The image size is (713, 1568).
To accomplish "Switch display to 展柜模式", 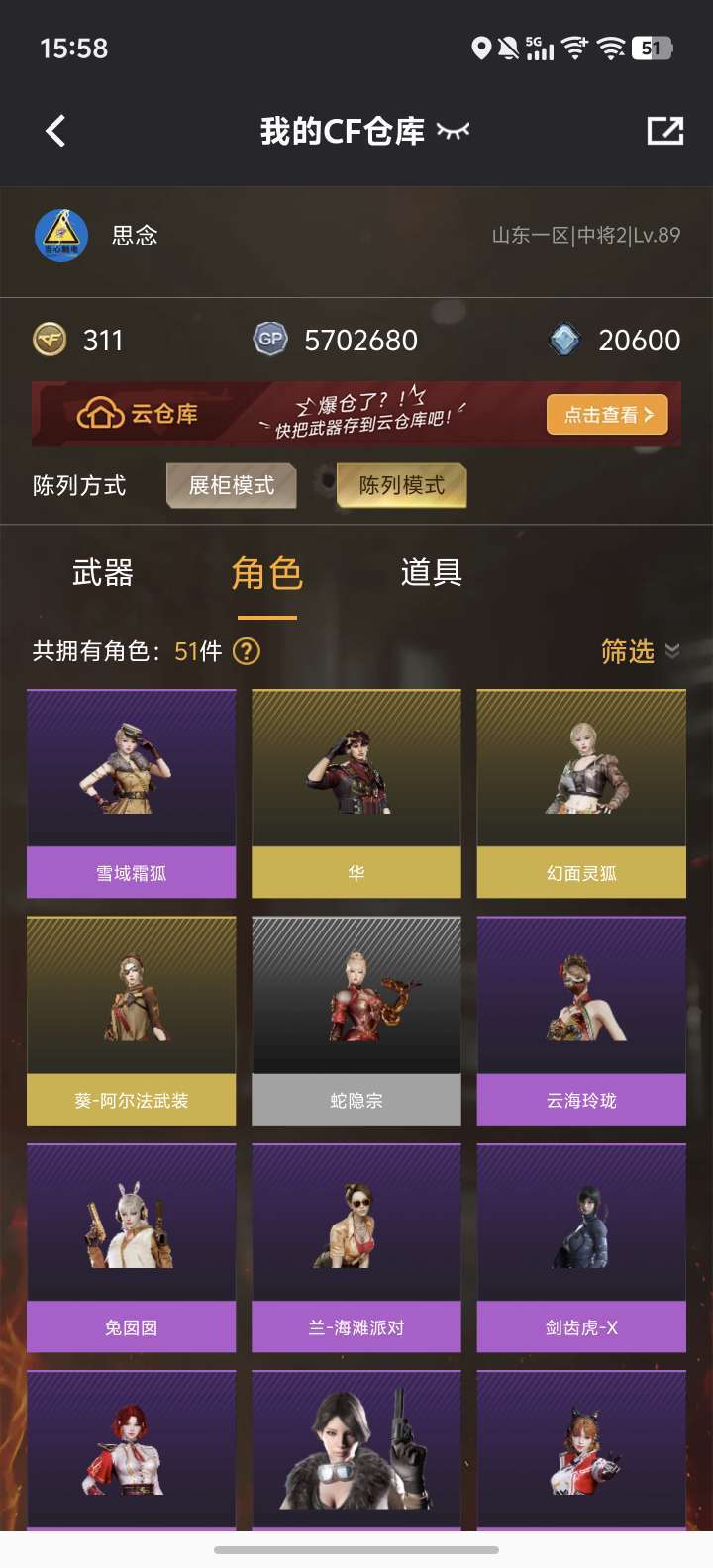I will pyautogui.click(x=231, y=485).
